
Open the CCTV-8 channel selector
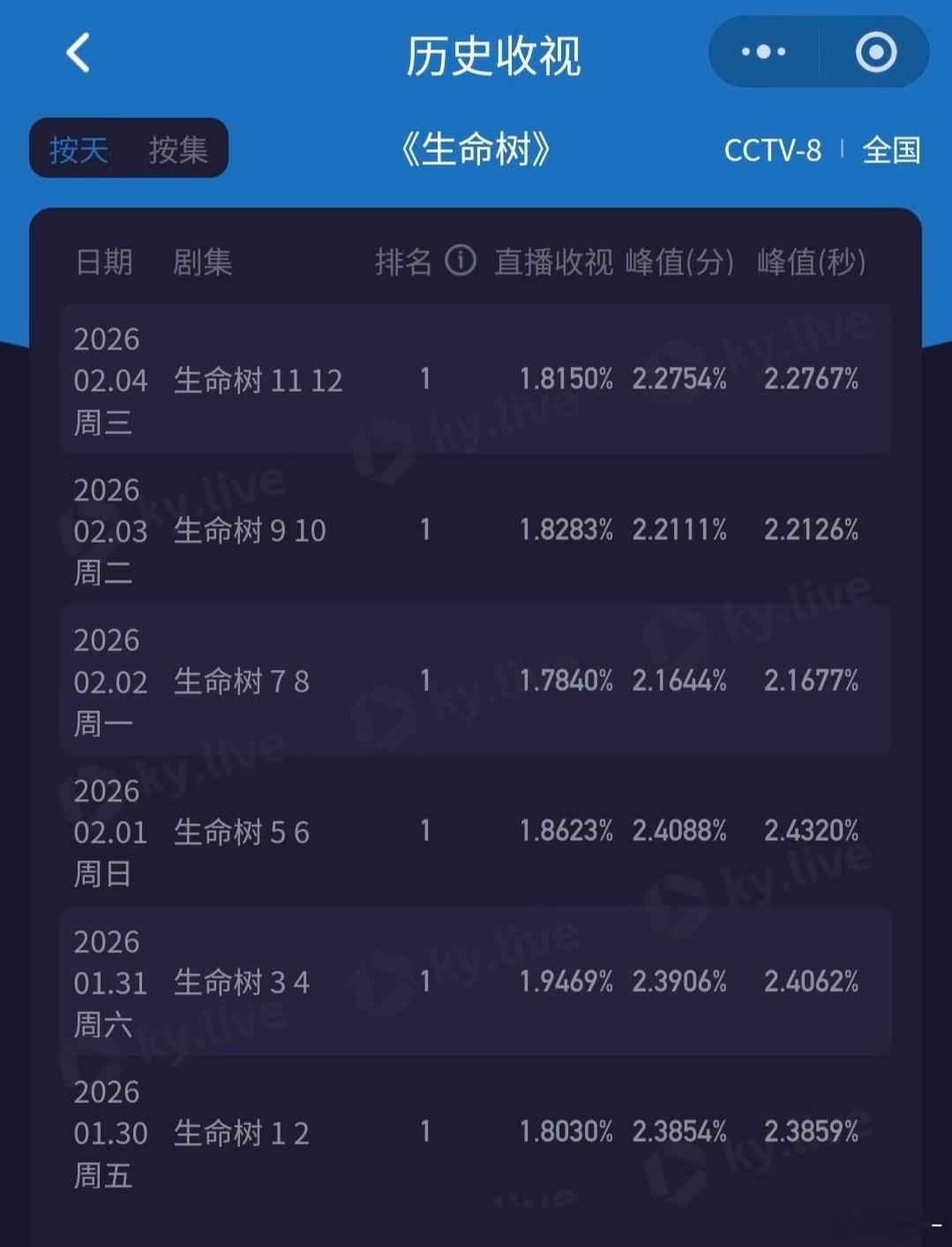[x=774, y=150]
